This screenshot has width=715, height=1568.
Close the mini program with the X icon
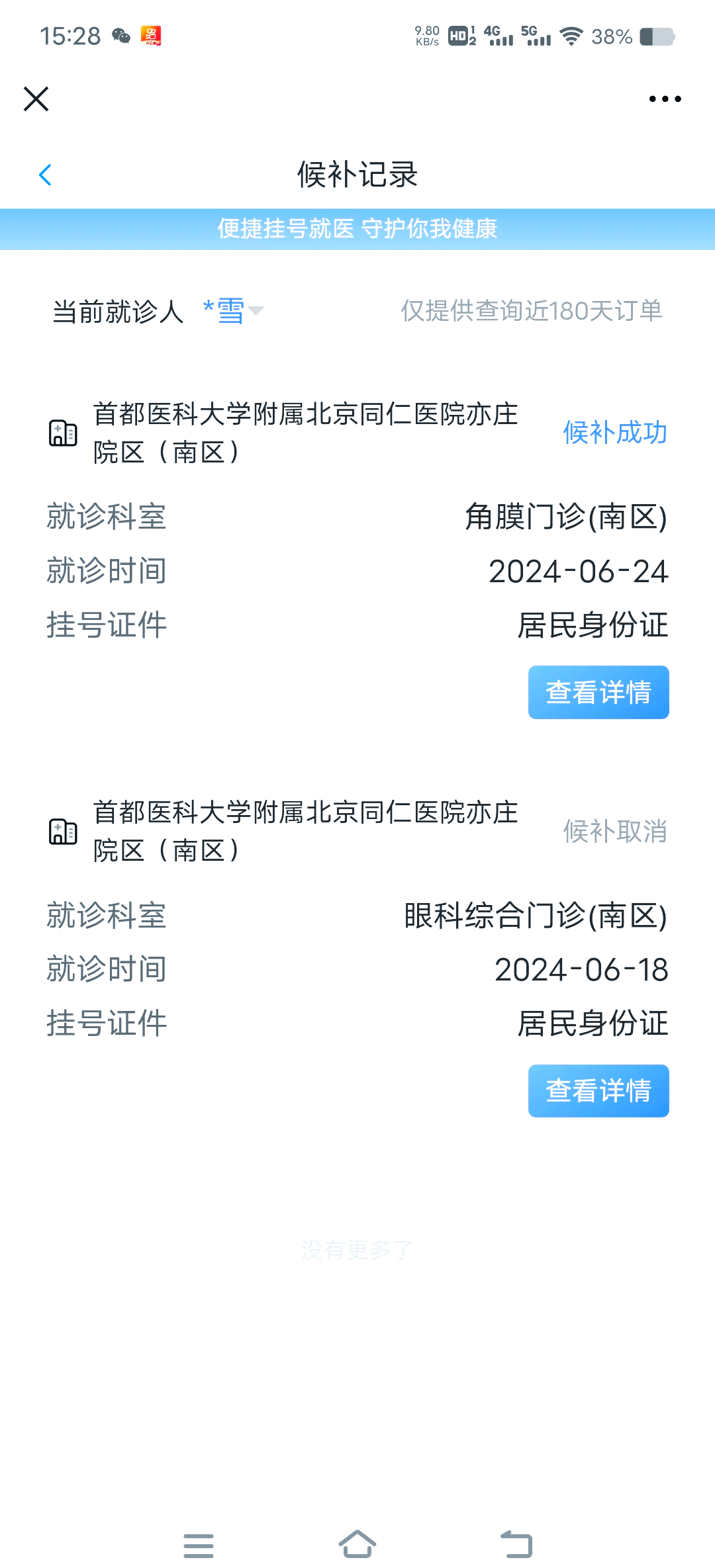(x=36, y=99)
